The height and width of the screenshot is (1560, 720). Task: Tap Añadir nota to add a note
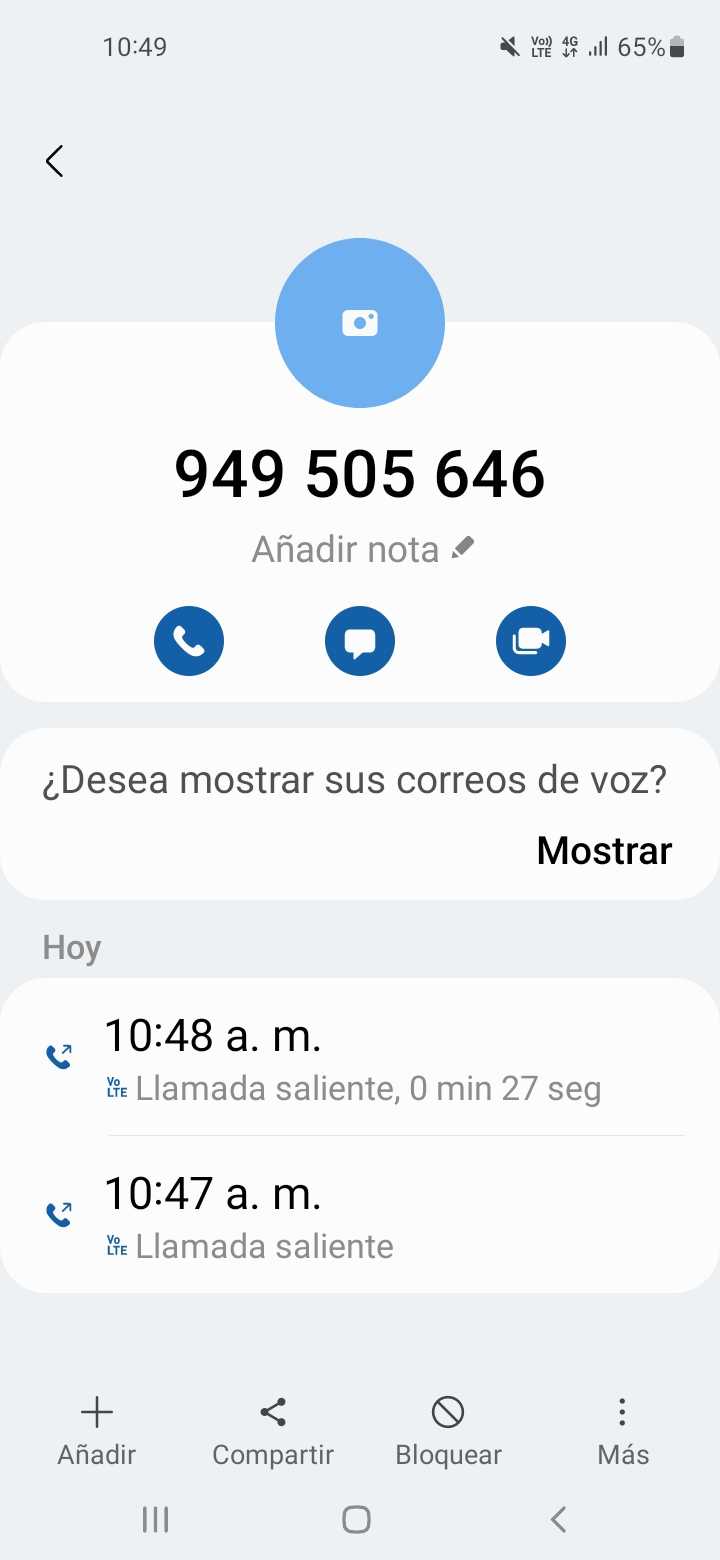[x=362, y=549]
